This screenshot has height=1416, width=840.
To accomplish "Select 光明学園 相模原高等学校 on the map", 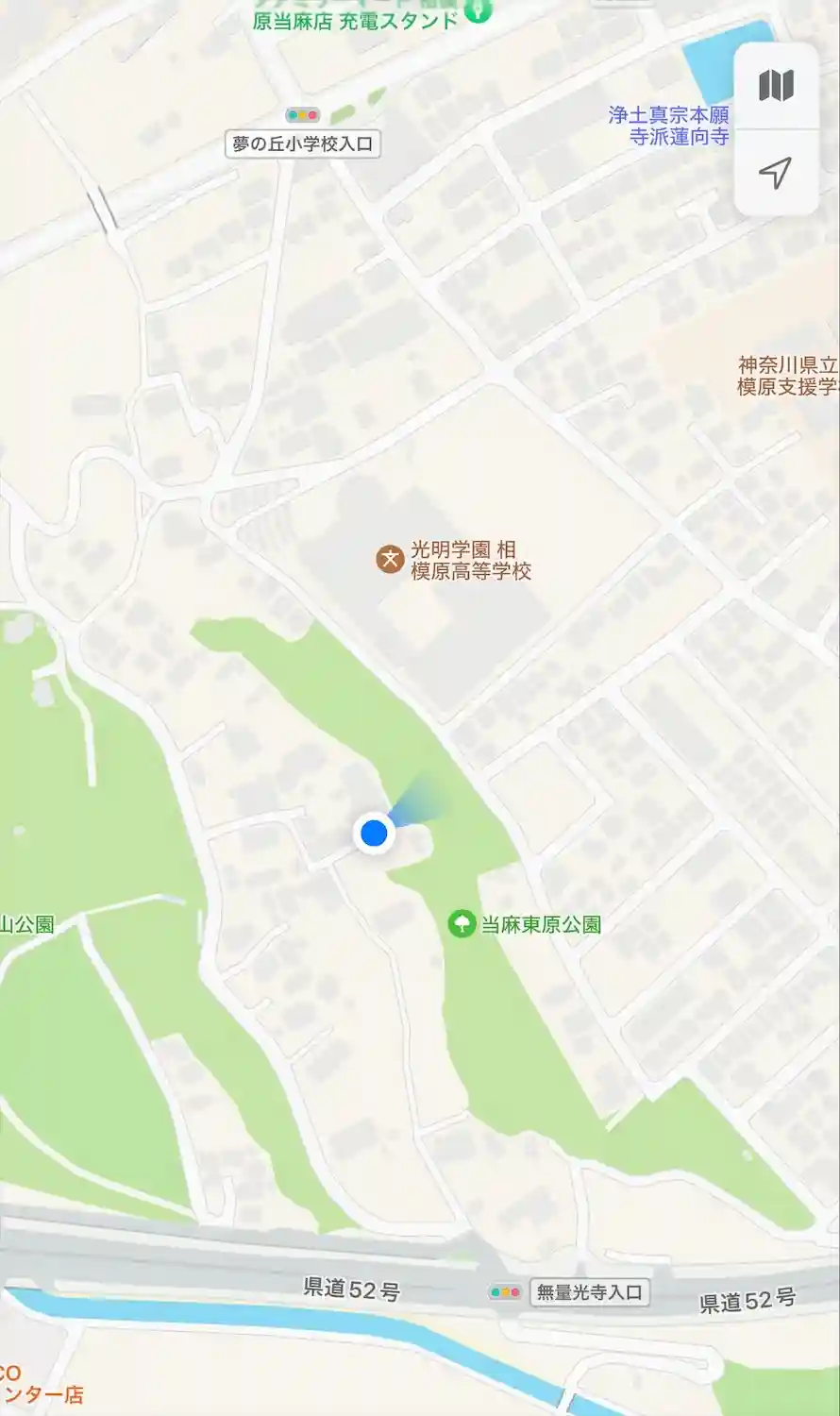I will (x=390, y=559).
